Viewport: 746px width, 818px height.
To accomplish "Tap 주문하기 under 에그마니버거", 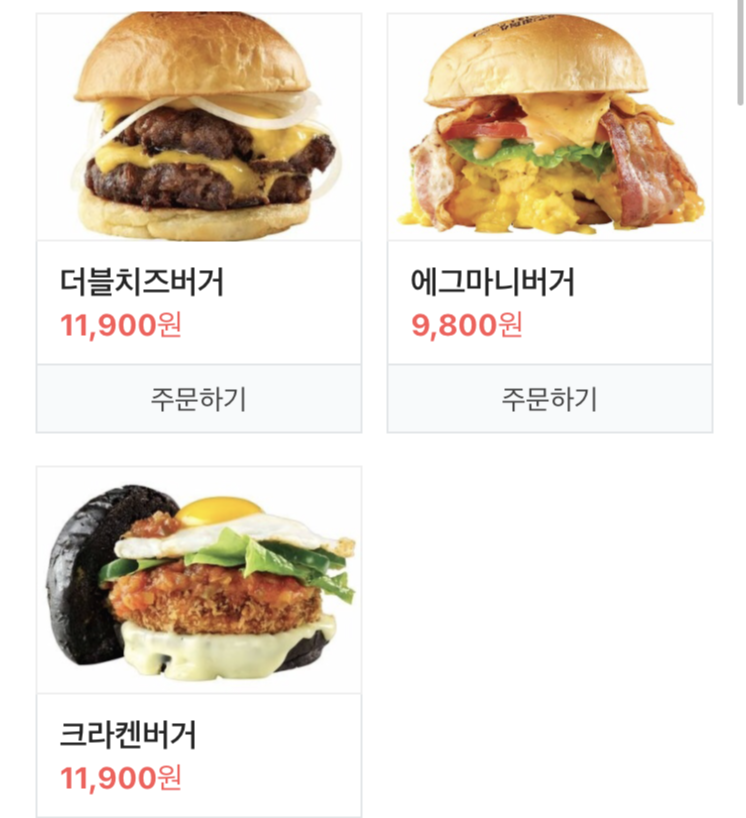I will [550, 399].
